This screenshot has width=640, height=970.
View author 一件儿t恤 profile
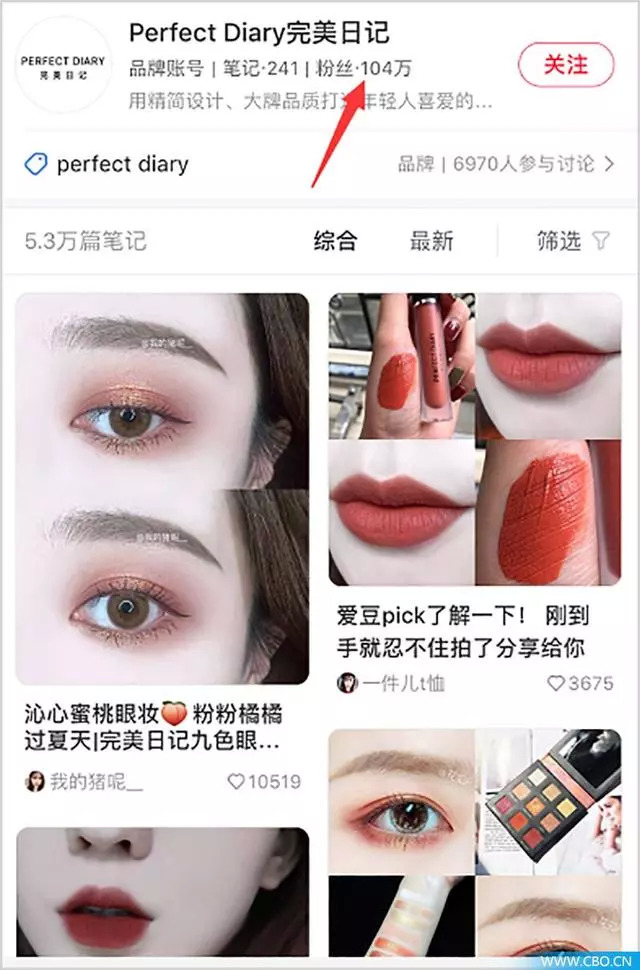coord(392,684)
